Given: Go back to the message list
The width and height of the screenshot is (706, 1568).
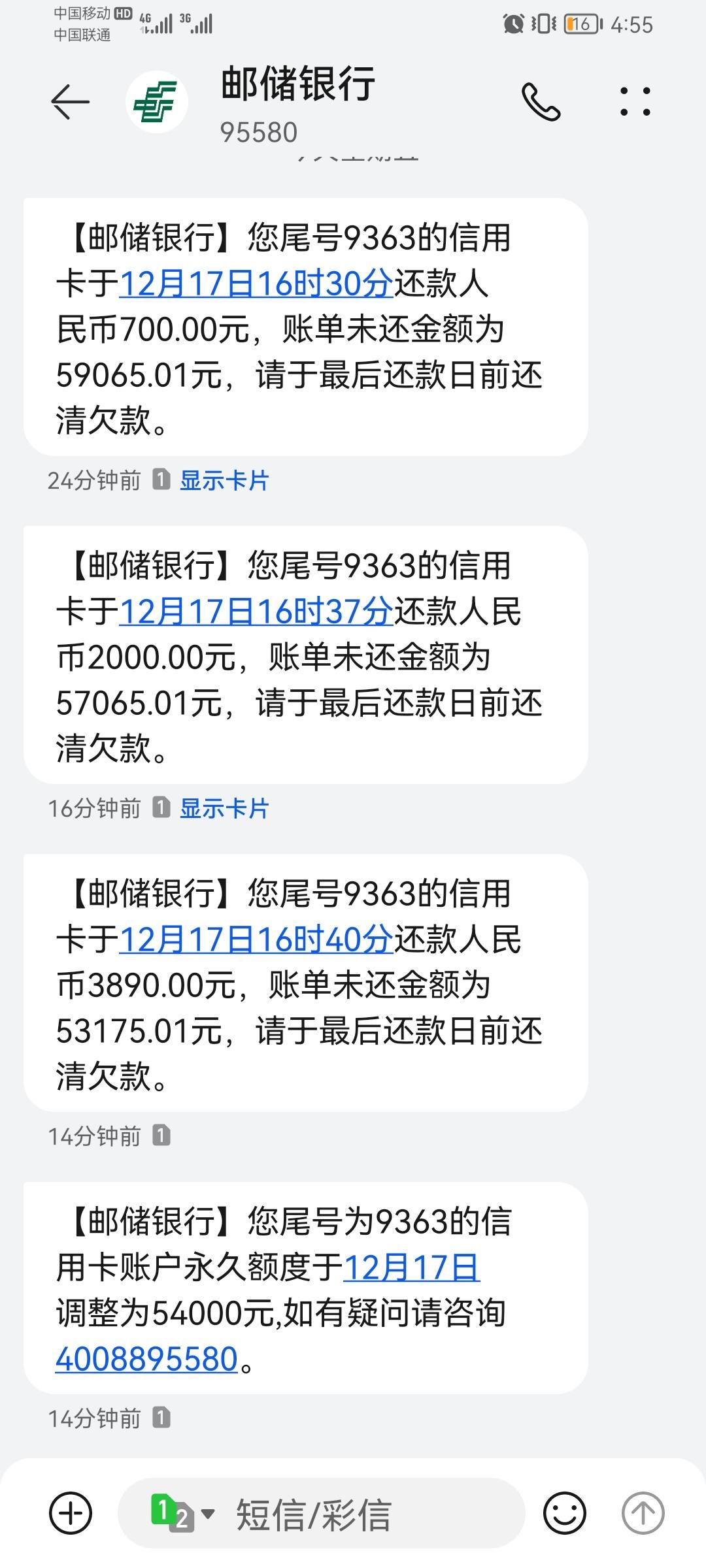Looking at the screenshot, I should click(x=70, y=102).
